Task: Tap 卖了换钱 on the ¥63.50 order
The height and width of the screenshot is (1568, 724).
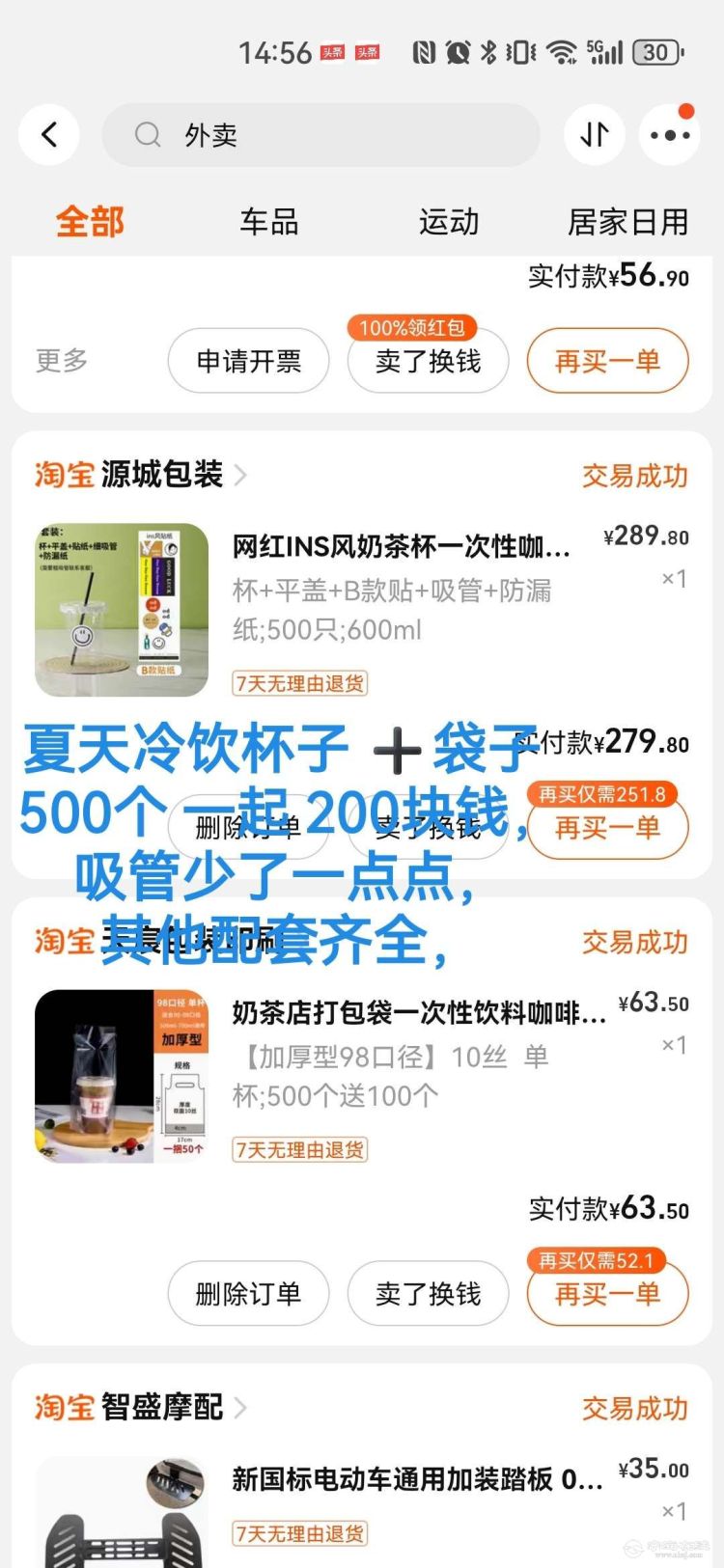Action: pos(428,1294)
